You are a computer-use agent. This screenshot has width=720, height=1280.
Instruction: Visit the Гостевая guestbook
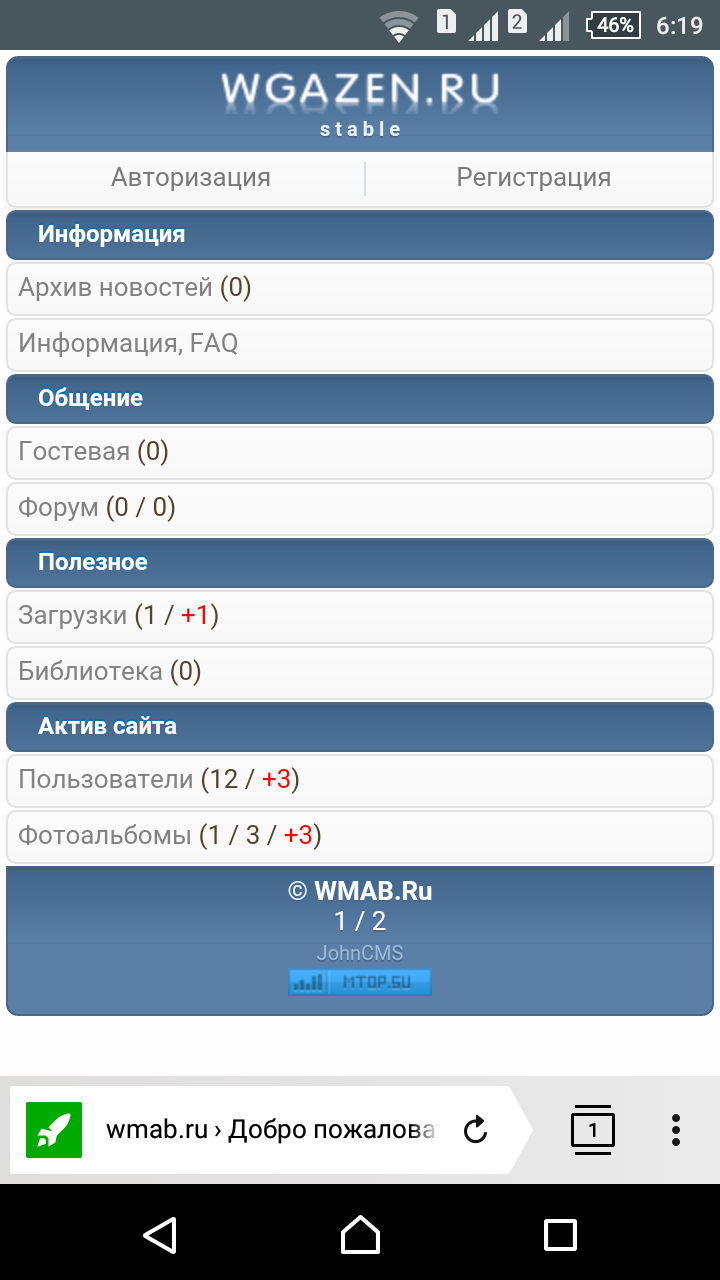pyautogui.click(x=75, y=452)
